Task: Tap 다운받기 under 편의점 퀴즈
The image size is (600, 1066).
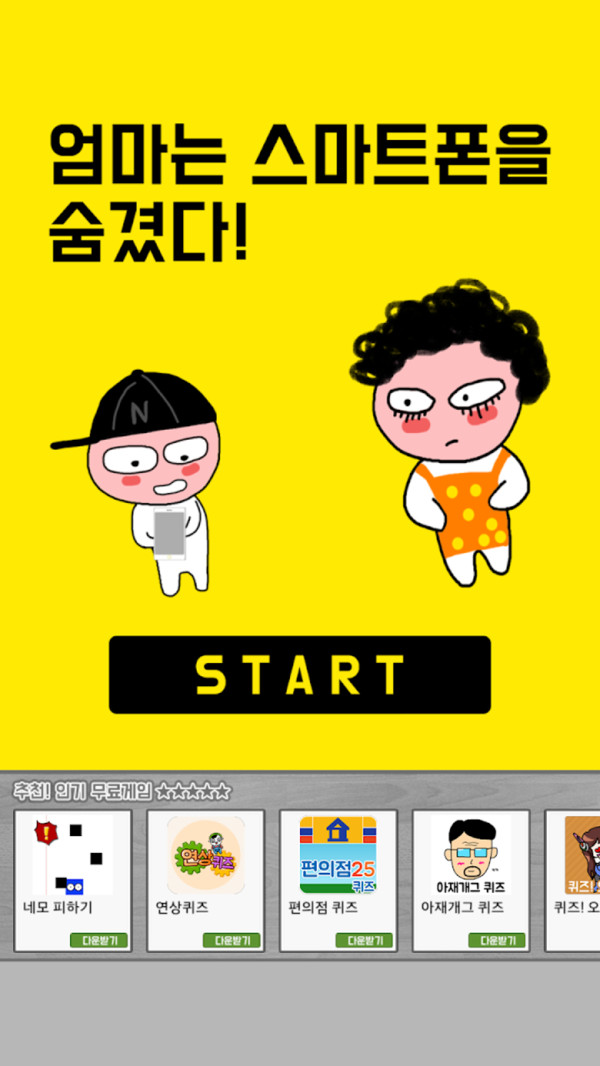Action: click(x=364, y=940)
